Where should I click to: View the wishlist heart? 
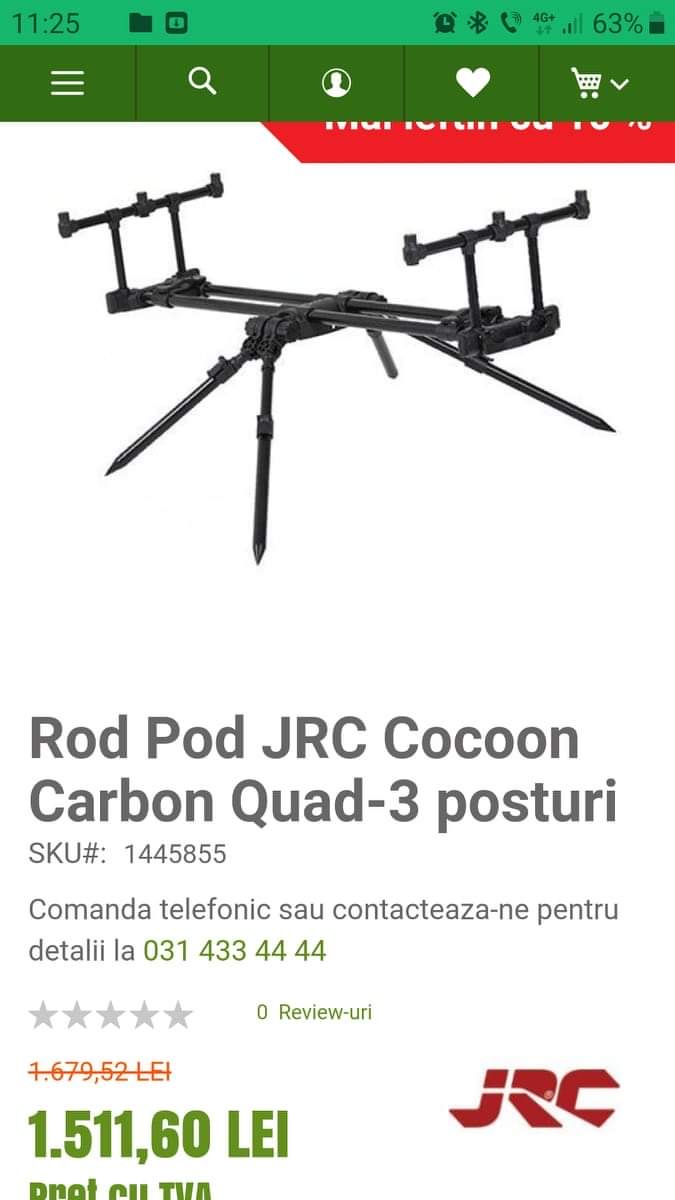point(472,83)
